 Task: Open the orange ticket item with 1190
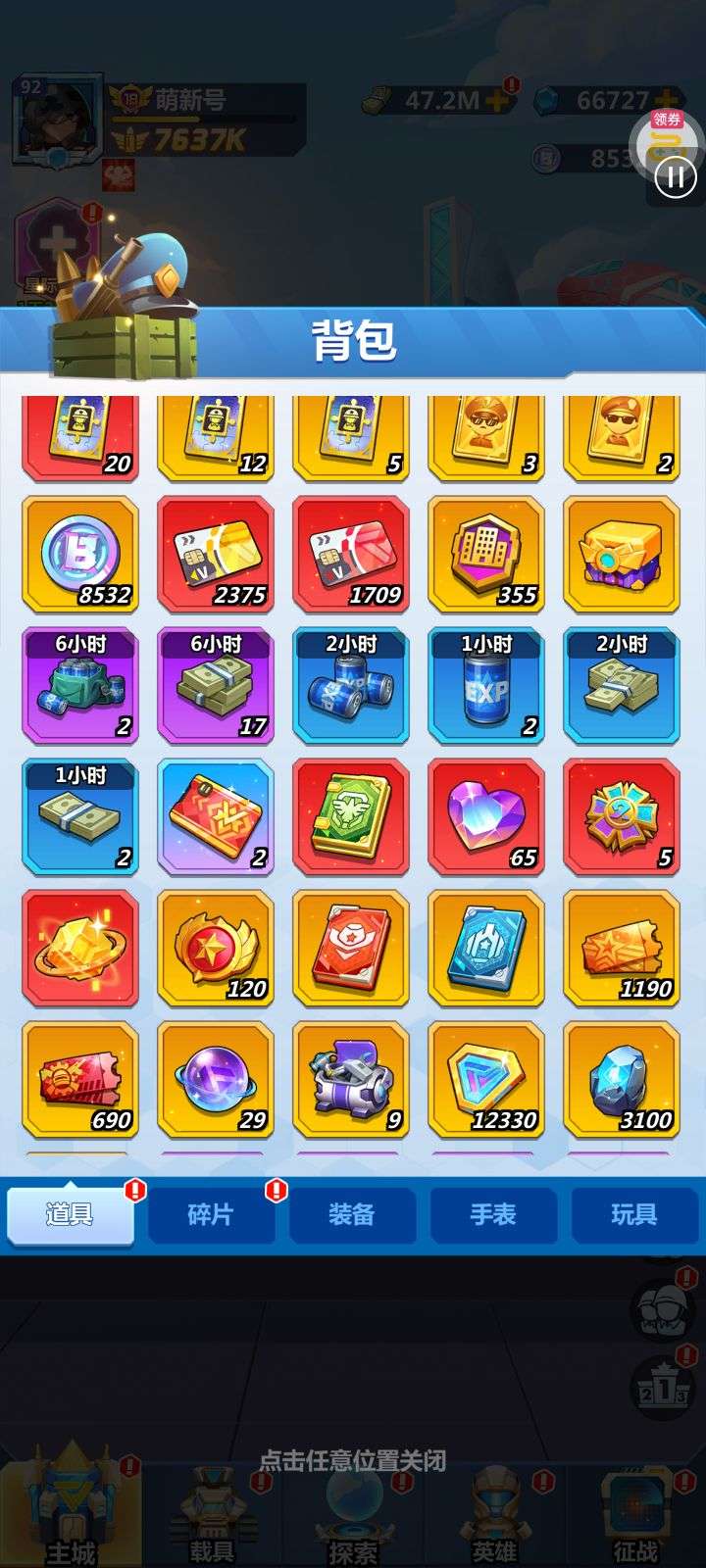coord(622,949)
